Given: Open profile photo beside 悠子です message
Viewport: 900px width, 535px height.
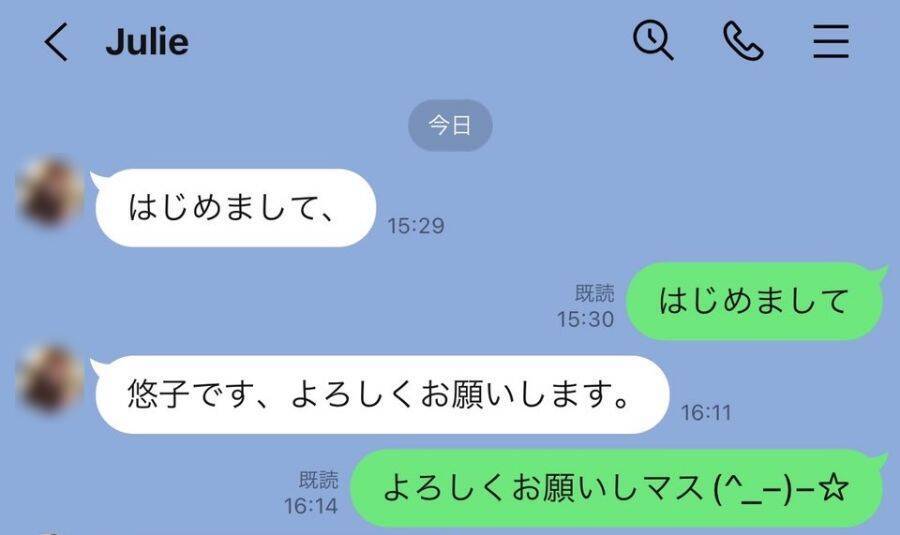Looking at the screenshot, I should pos(51,378).
